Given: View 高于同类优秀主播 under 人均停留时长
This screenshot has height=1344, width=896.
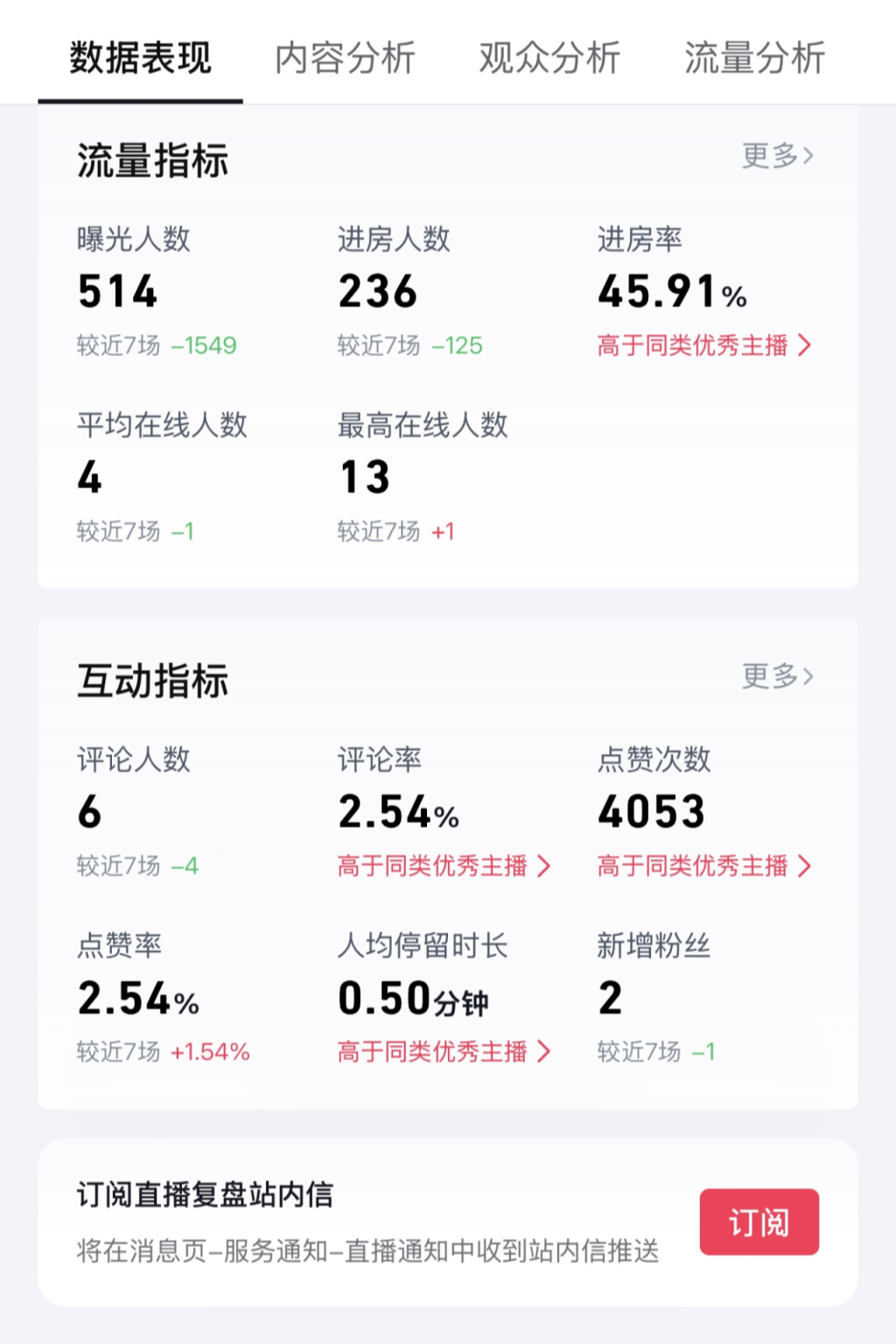Looking at the screenshot, I should [x=444, y=1051].
